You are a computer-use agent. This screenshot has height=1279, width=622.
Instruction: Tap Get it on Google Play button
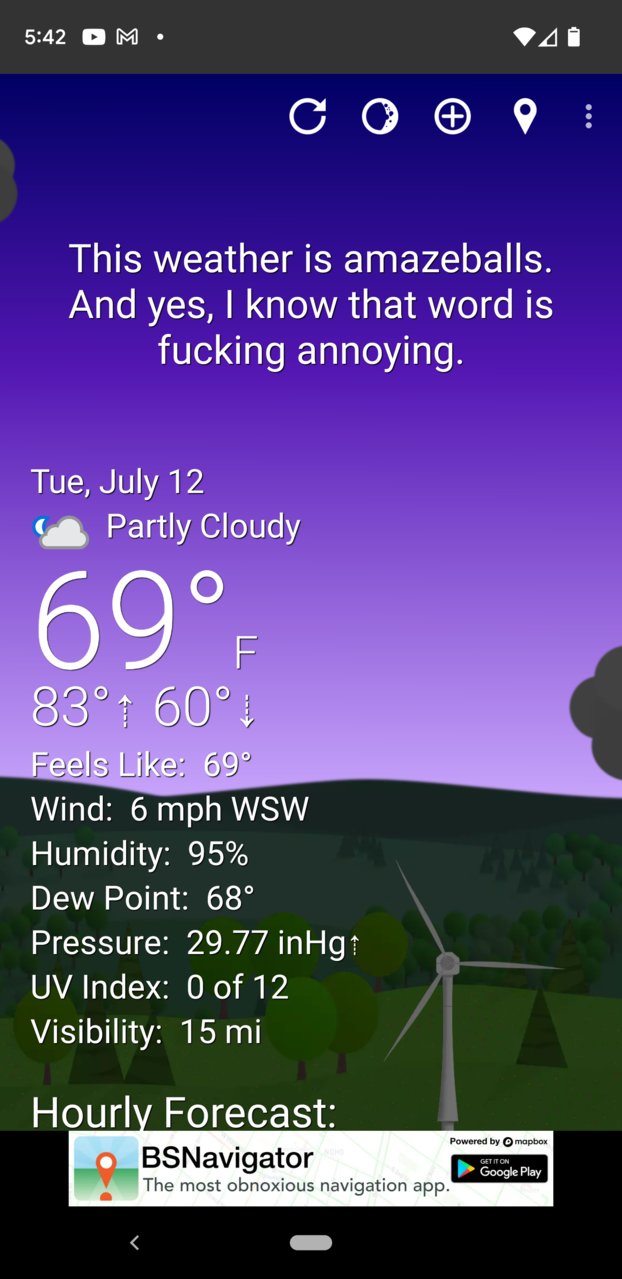coord(498,1168)
